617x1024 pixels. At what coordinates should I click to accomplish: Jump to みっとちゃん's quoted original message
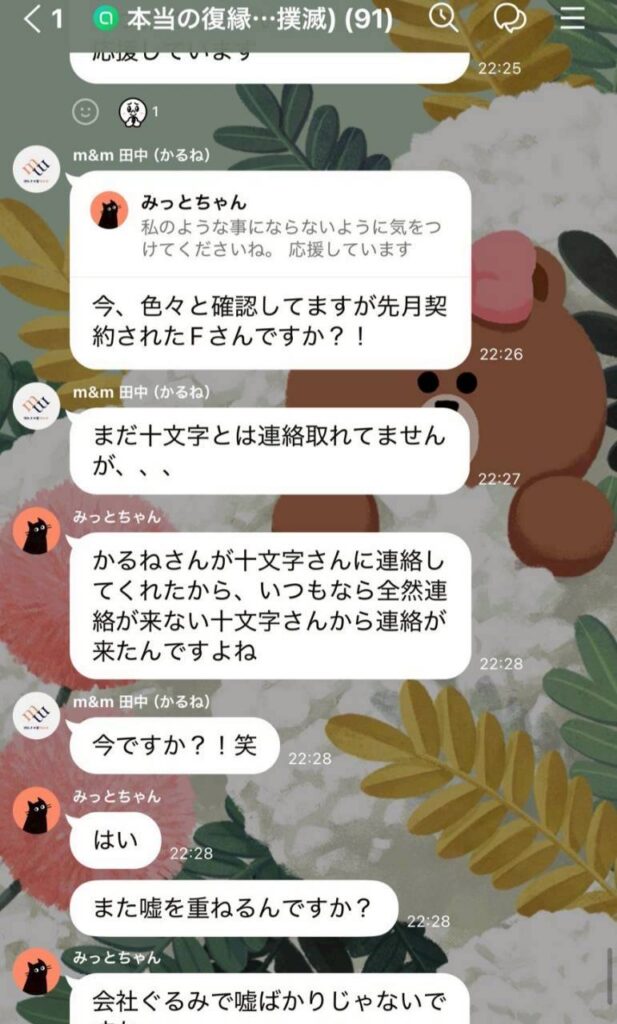(x=270, y=225)
